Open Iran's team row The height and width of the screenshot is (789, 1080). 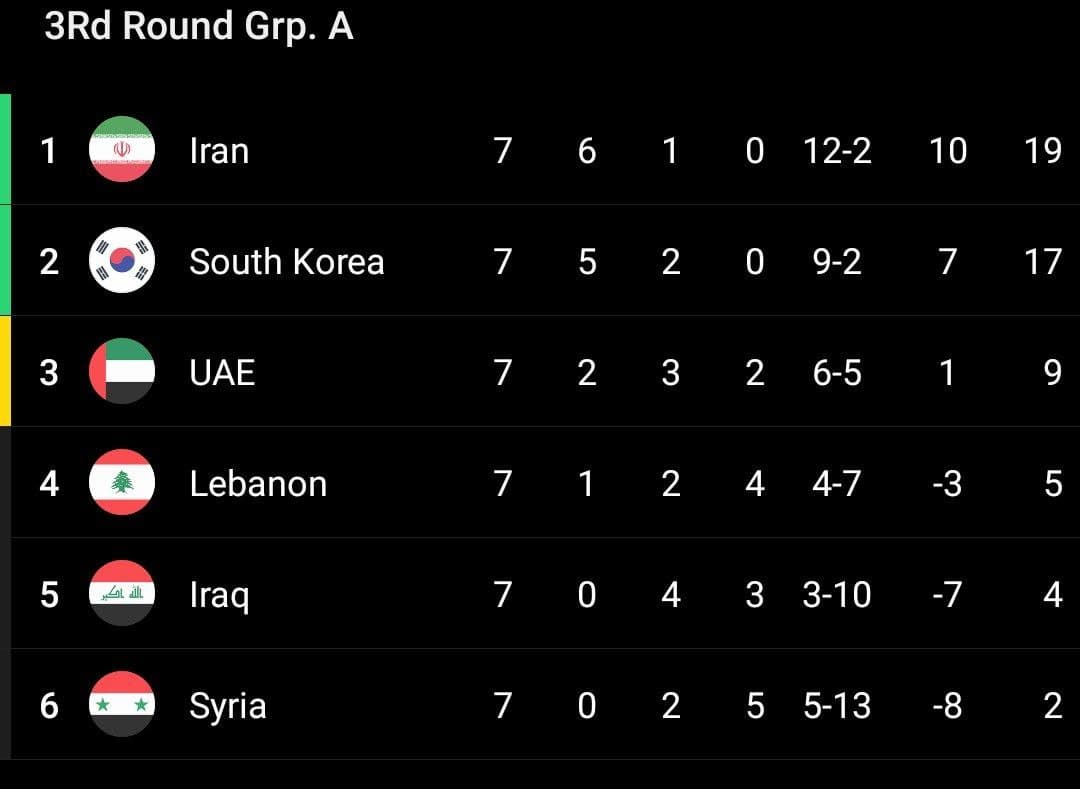(219, 151)
